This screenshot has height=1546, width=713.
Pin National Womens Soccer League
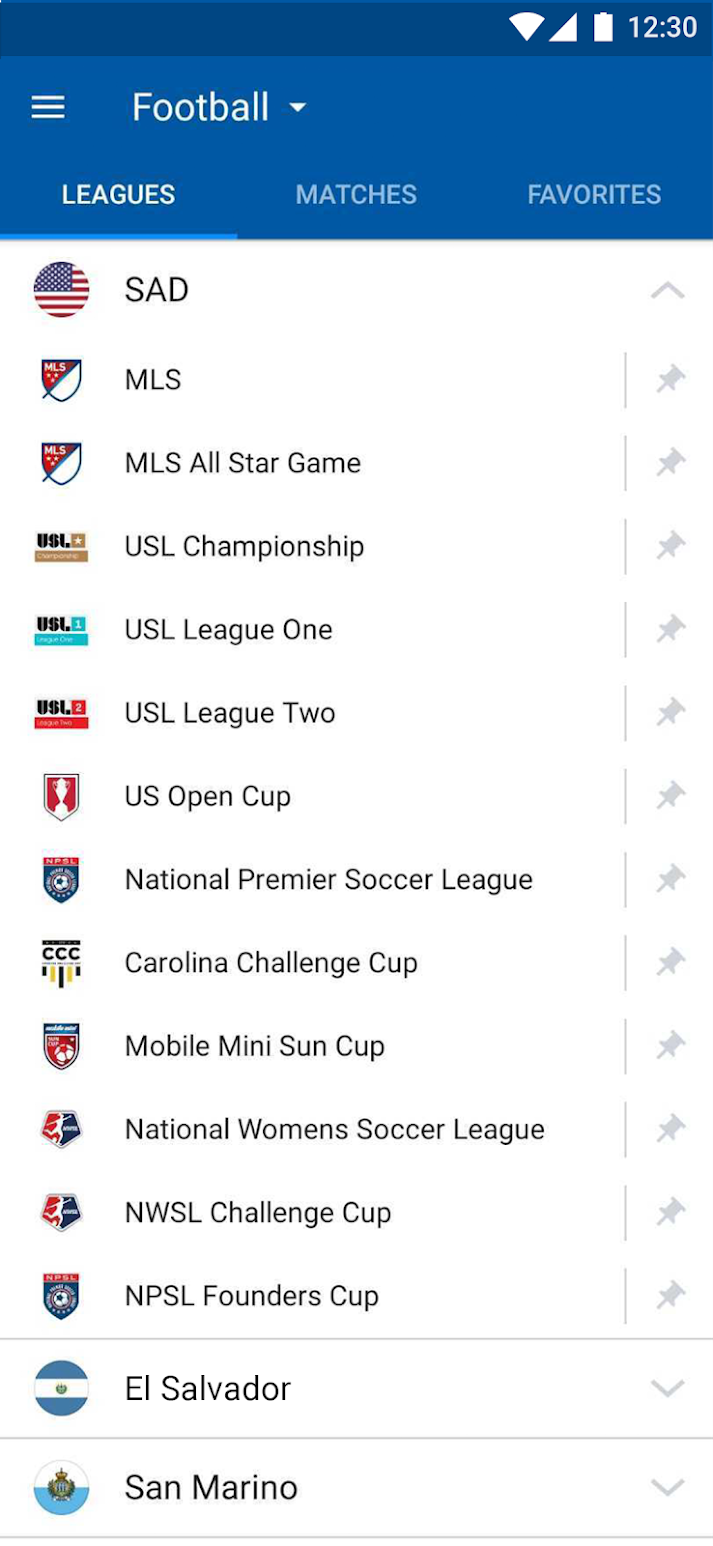tap(670, 1130)
